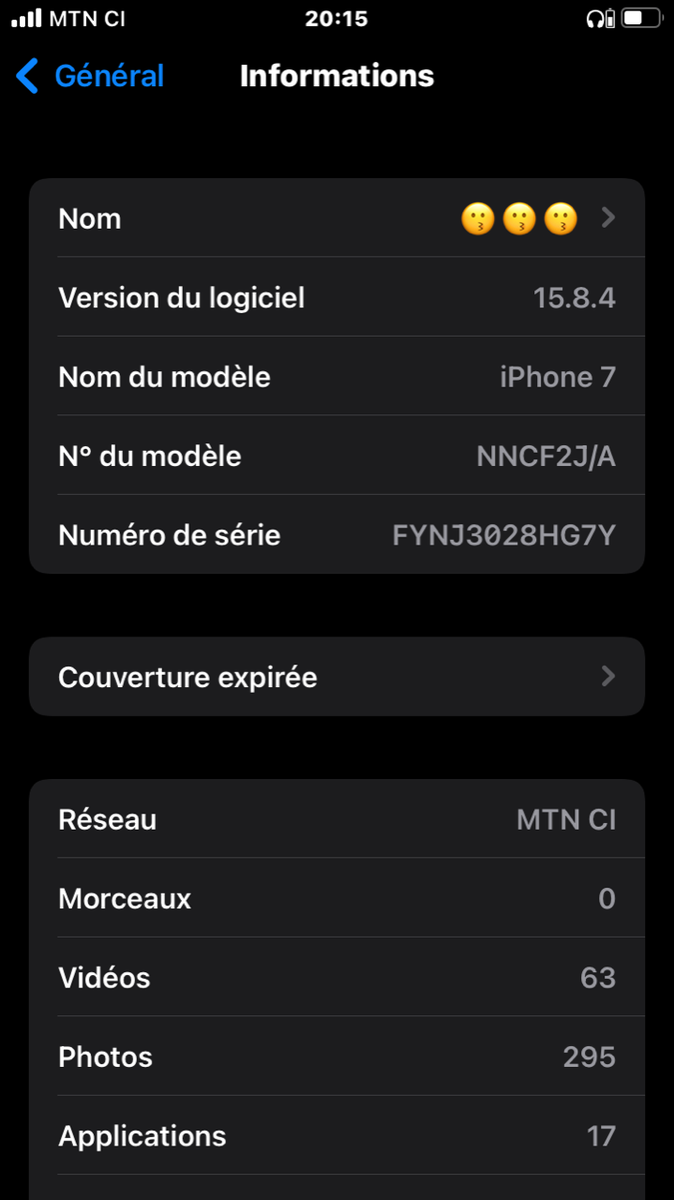Go back to Général settings
674x1200 pixels.
click(x=90, y=76)
